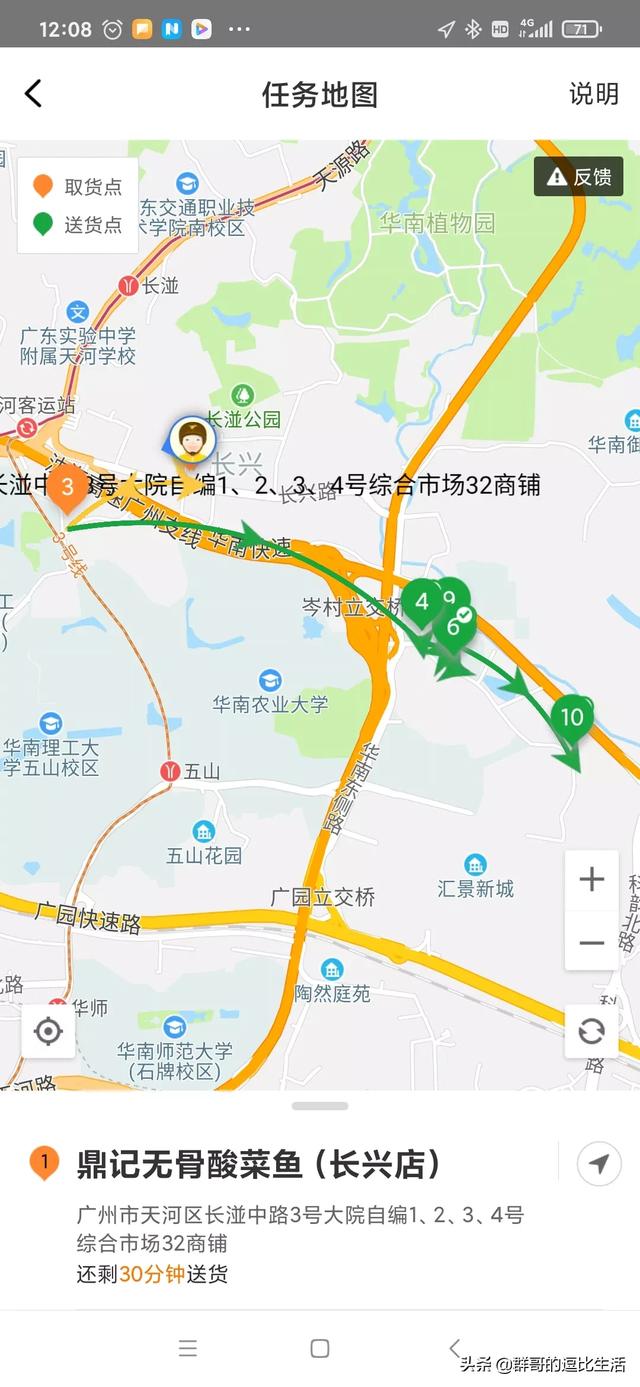Viewport: 640px width, 1387px height.
Task: Select green delivery marker number 4
Action: 422,602
